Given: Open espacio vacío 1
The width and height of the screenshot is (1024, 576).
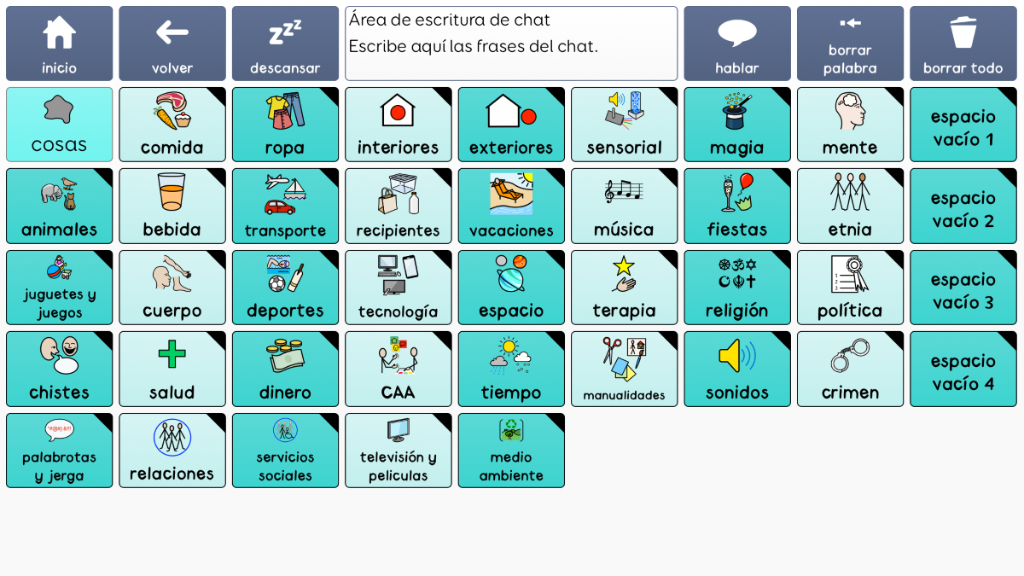Looking at the screenshot, I should click(963, 125).
